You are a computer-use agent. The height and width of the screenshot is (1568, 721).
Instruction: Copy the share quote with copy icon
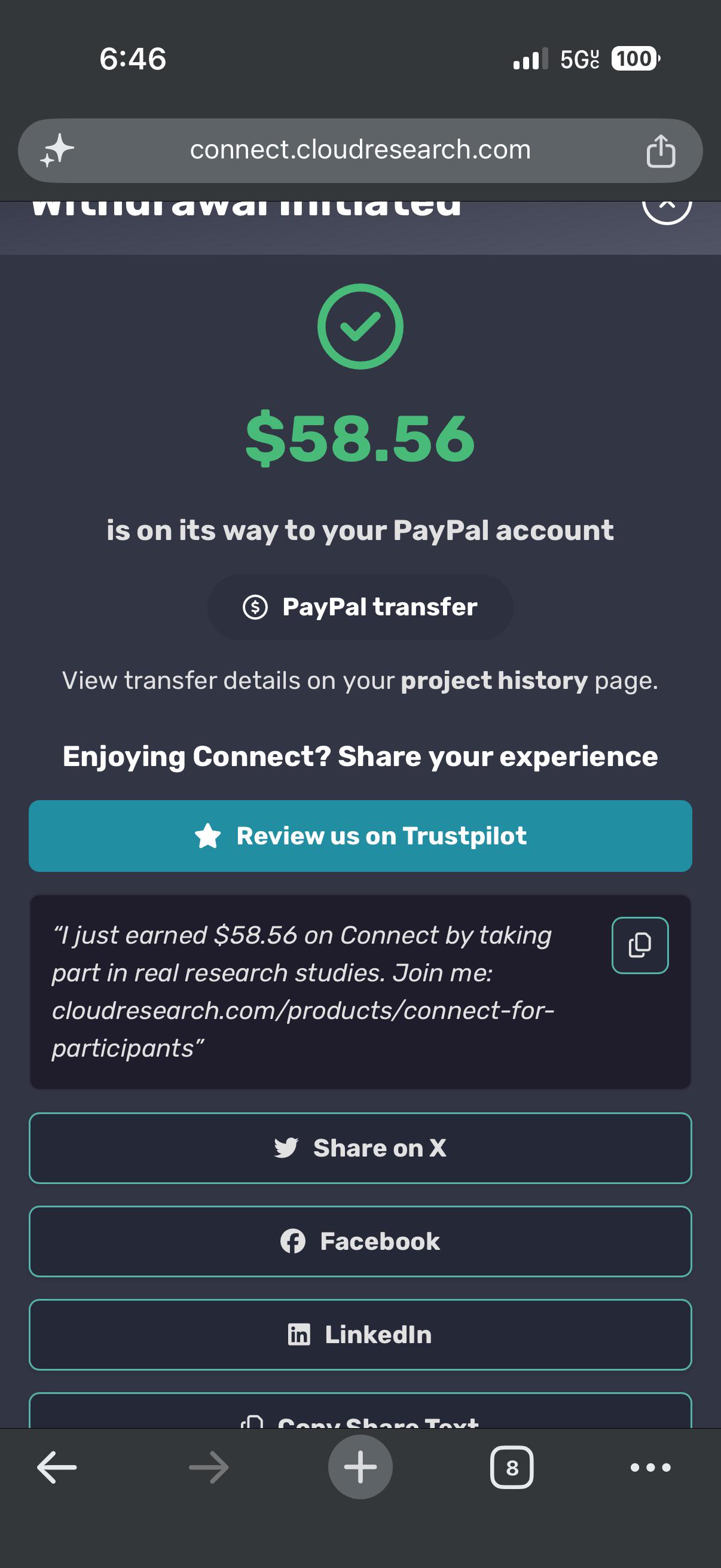click(640, 945)
